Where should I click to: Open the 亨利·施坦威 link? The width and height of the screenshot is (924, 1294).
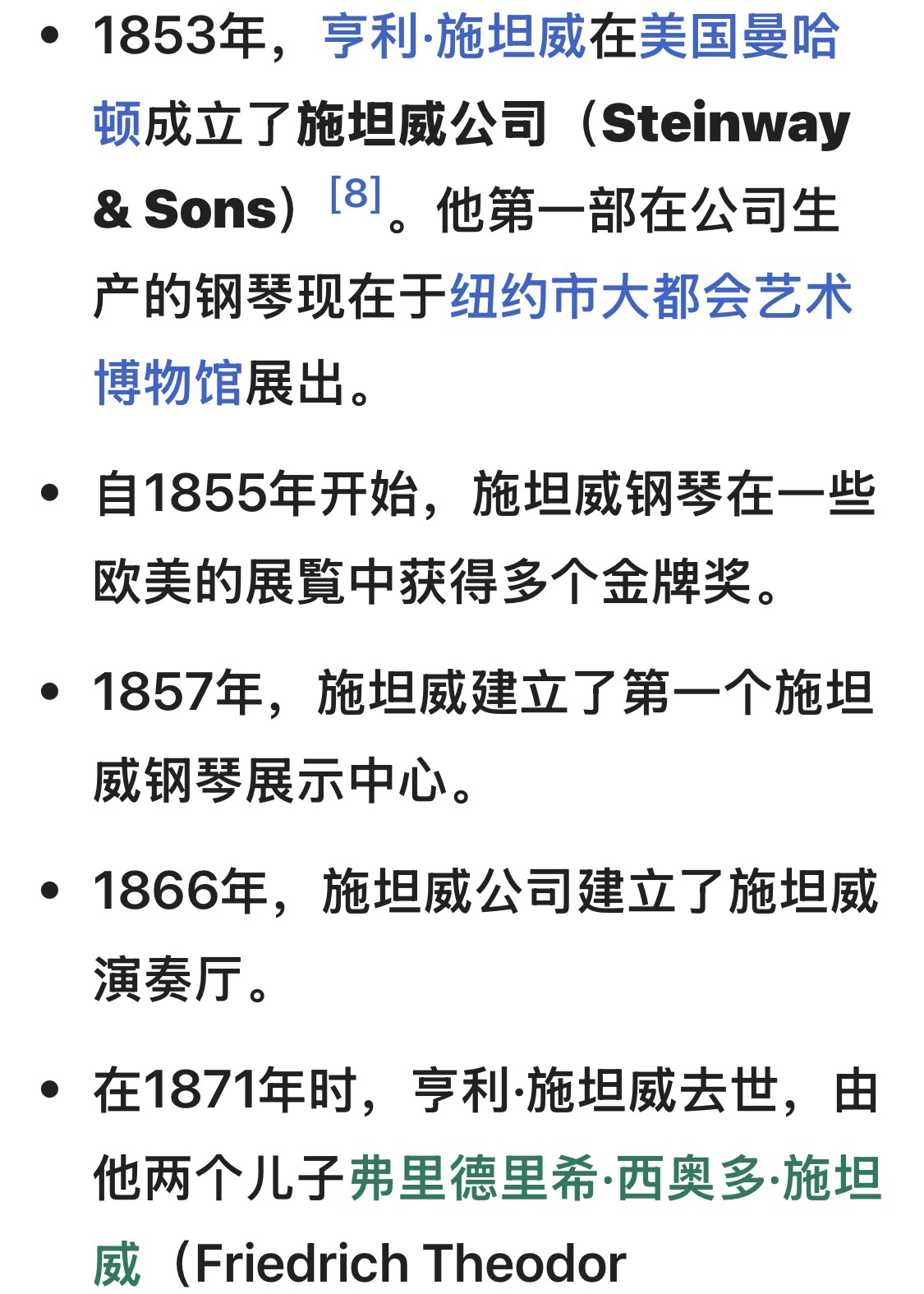click(453, 38)
